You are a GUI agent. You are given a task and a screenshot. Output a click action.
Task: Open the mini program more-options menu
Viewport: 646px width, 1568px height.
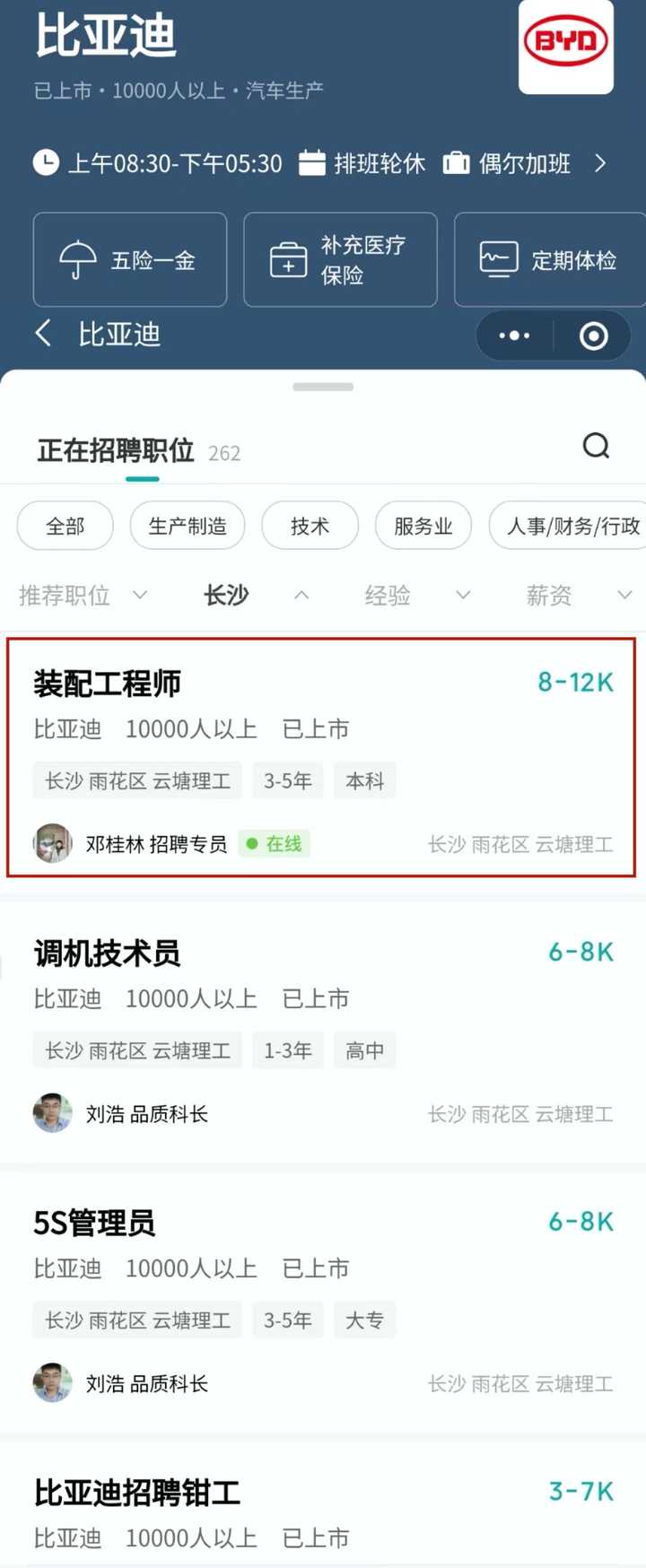point(514,335)
